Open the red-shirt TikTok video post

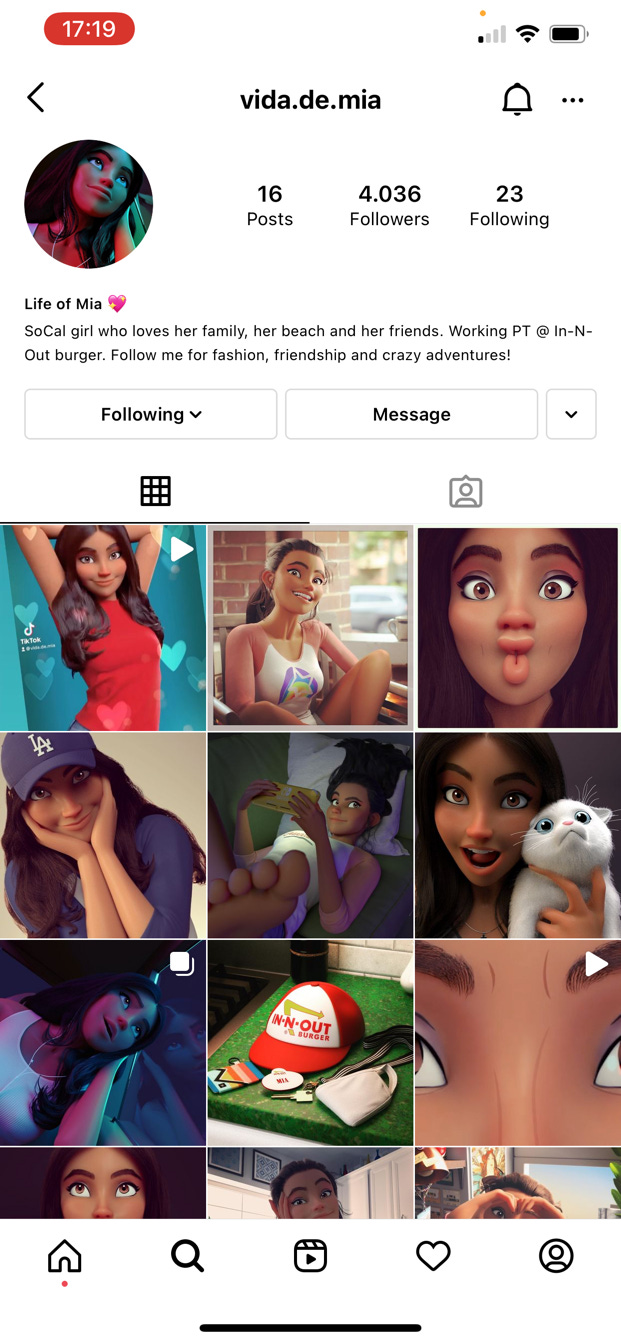pos(103,628)
